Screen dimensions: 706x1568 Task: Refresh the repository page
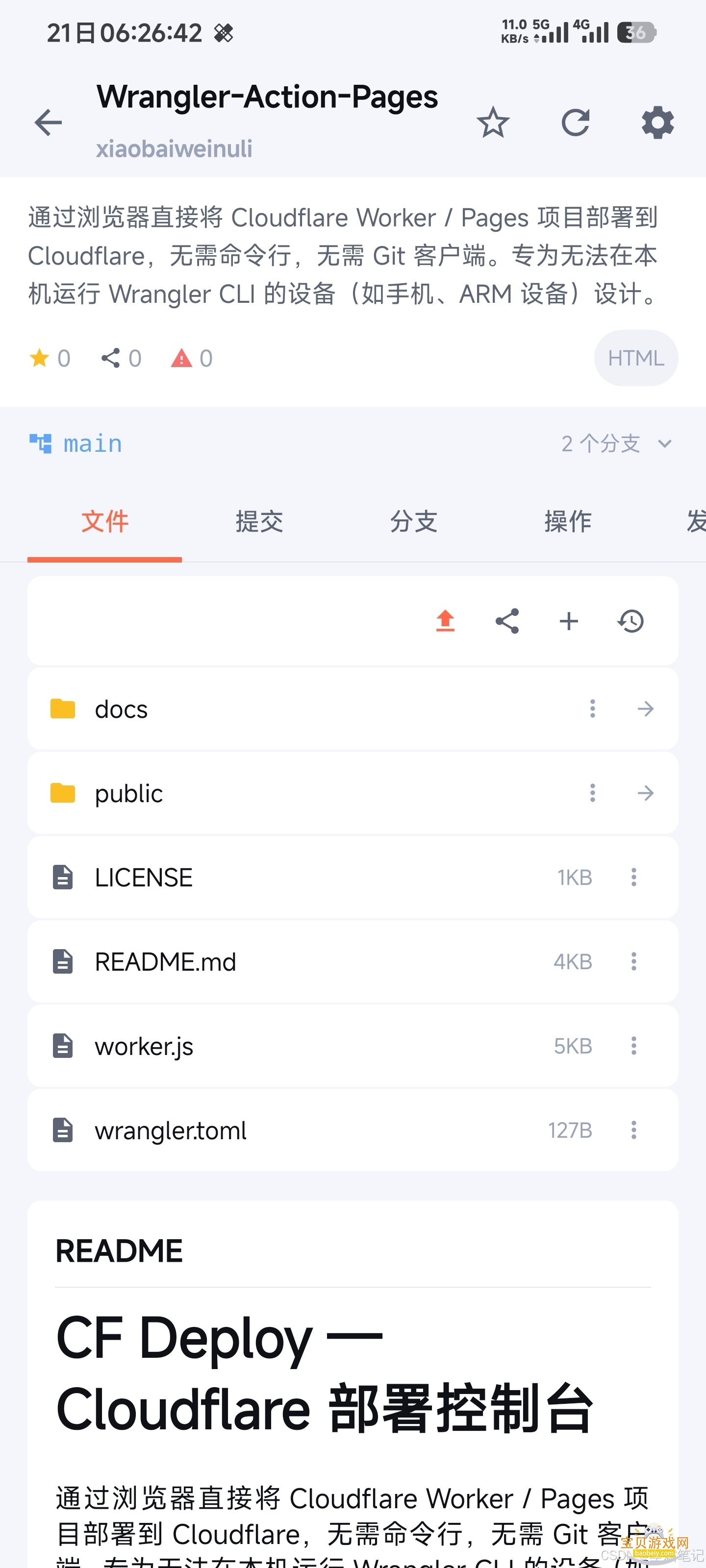pos(575,122)
